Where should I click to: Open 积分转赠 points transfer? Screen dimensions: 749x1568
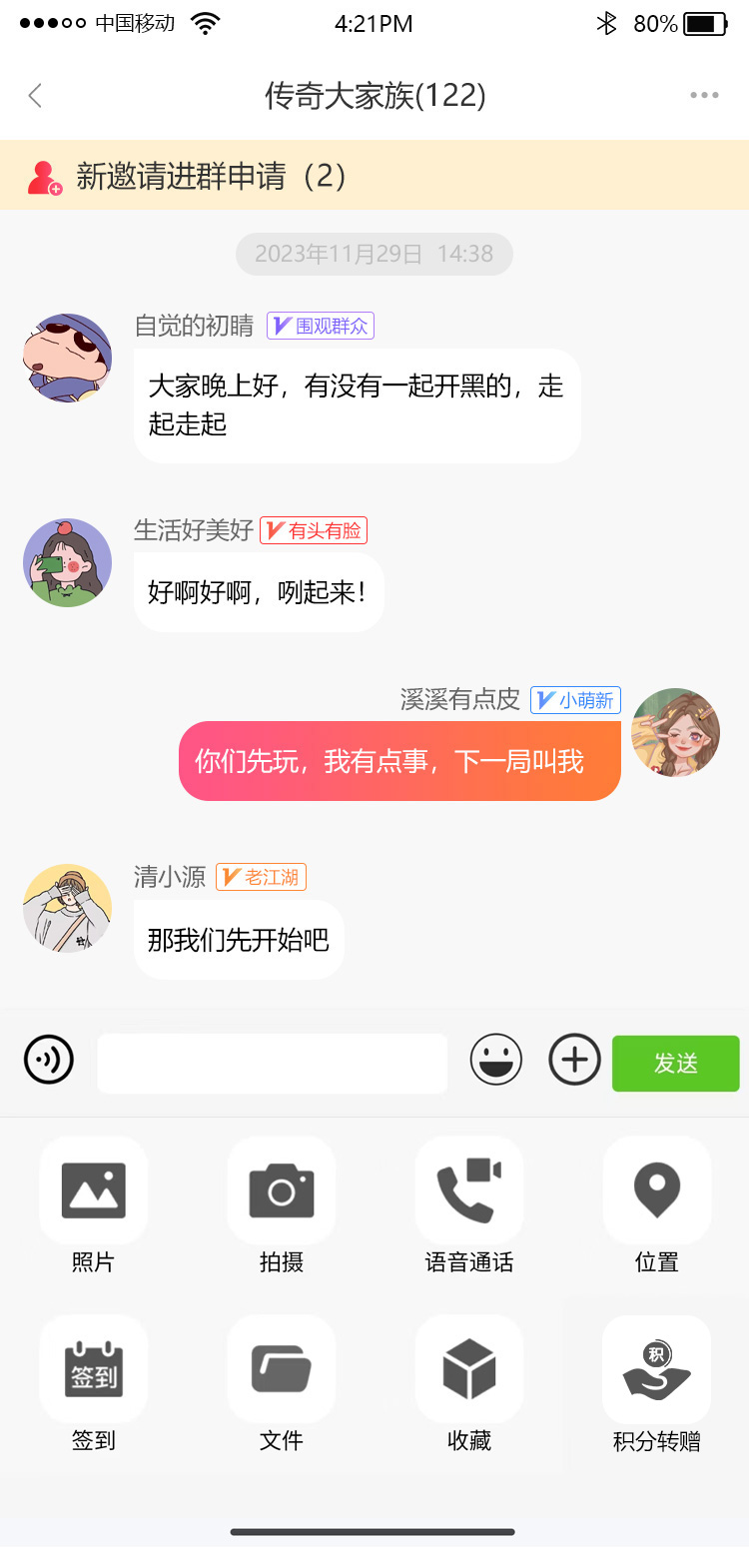coord(657,1369)
